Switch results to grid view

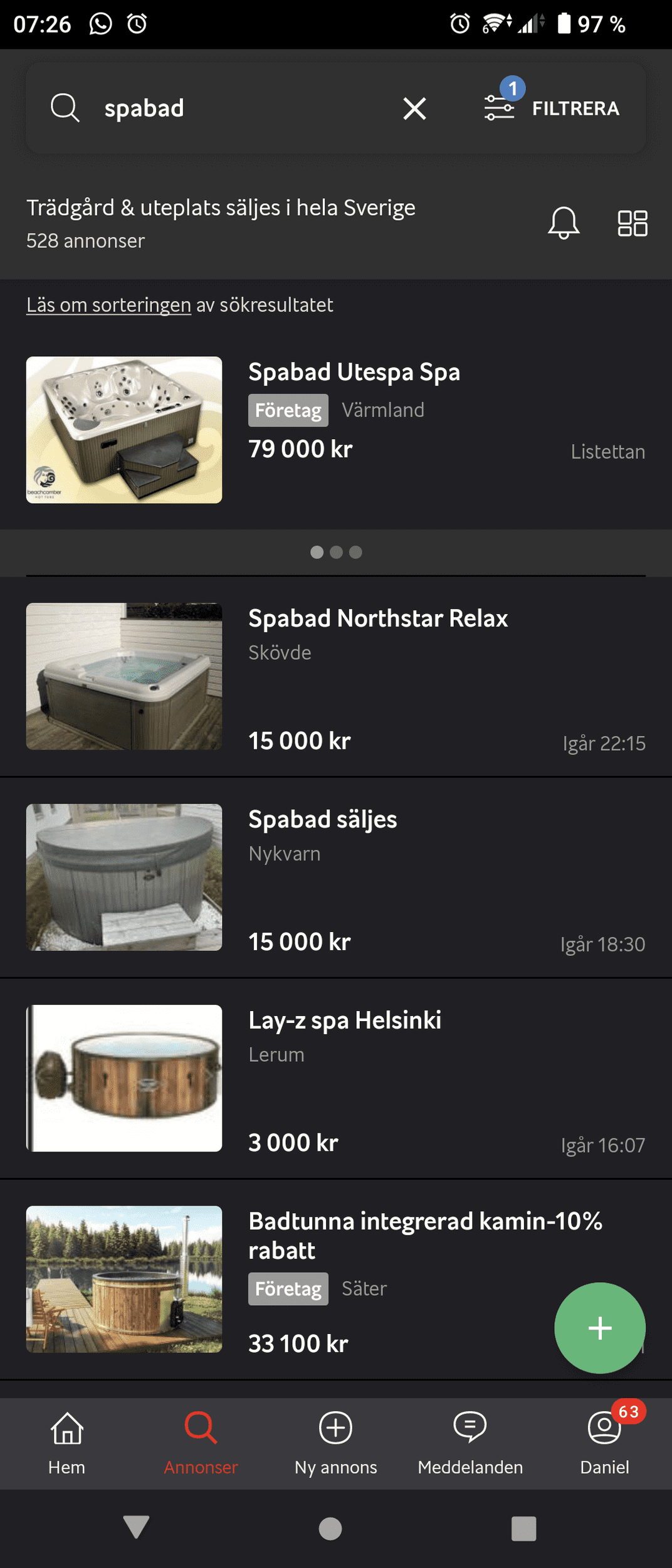[x=632, y=223]
